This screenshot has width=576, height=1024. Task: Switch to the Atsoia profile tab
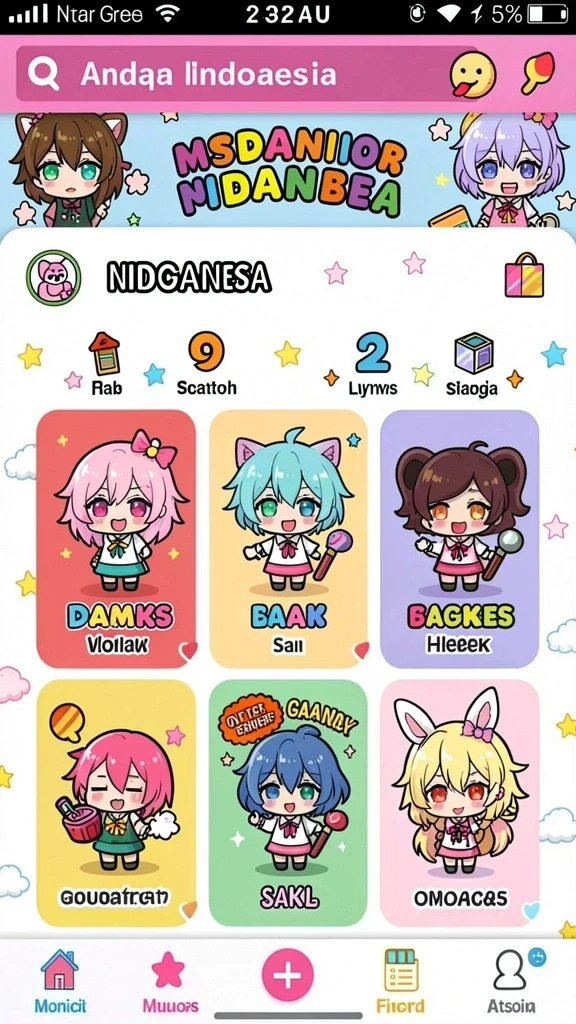pos(513,980)
